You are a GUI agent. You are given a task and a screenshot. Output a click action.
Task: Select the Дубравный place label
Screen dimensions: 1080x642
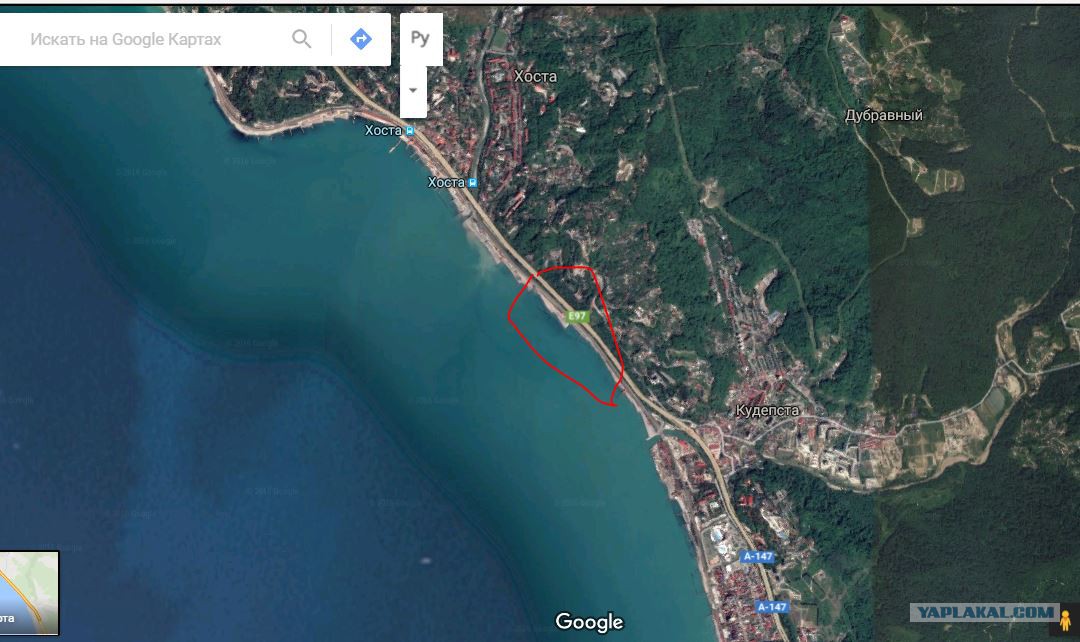[x=883, y=115]
